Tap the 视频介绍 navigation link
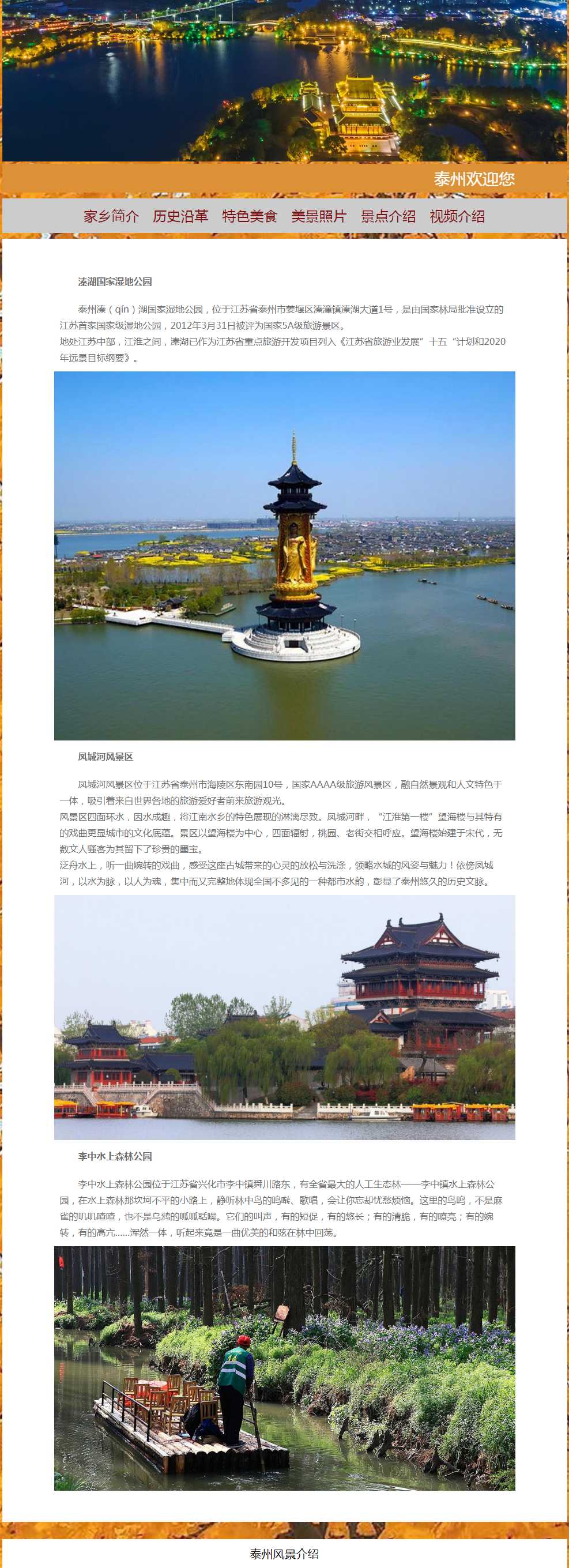The image size is (569, 1568). click(x=457, y=216)
